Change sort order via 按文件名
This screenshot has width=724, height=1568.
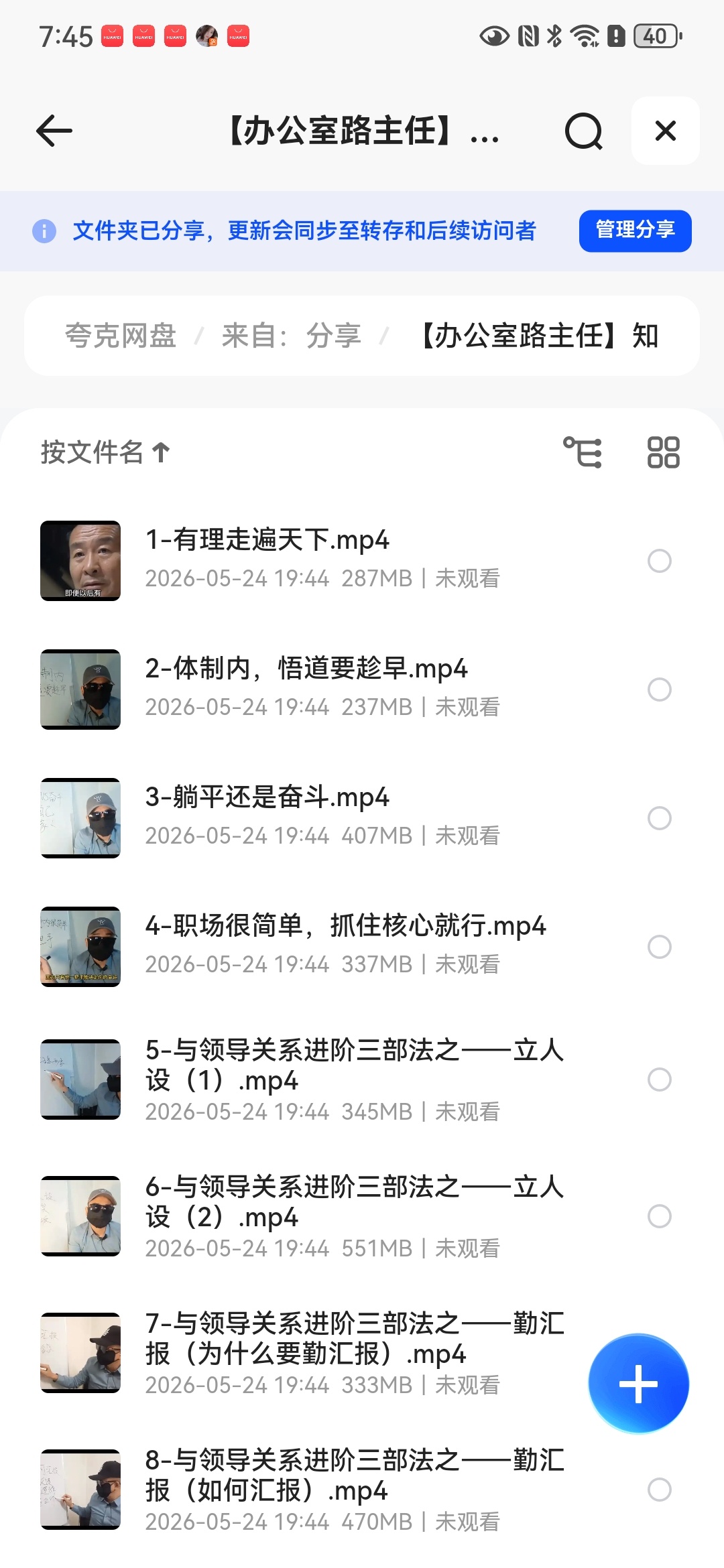[x=106, y=452]
